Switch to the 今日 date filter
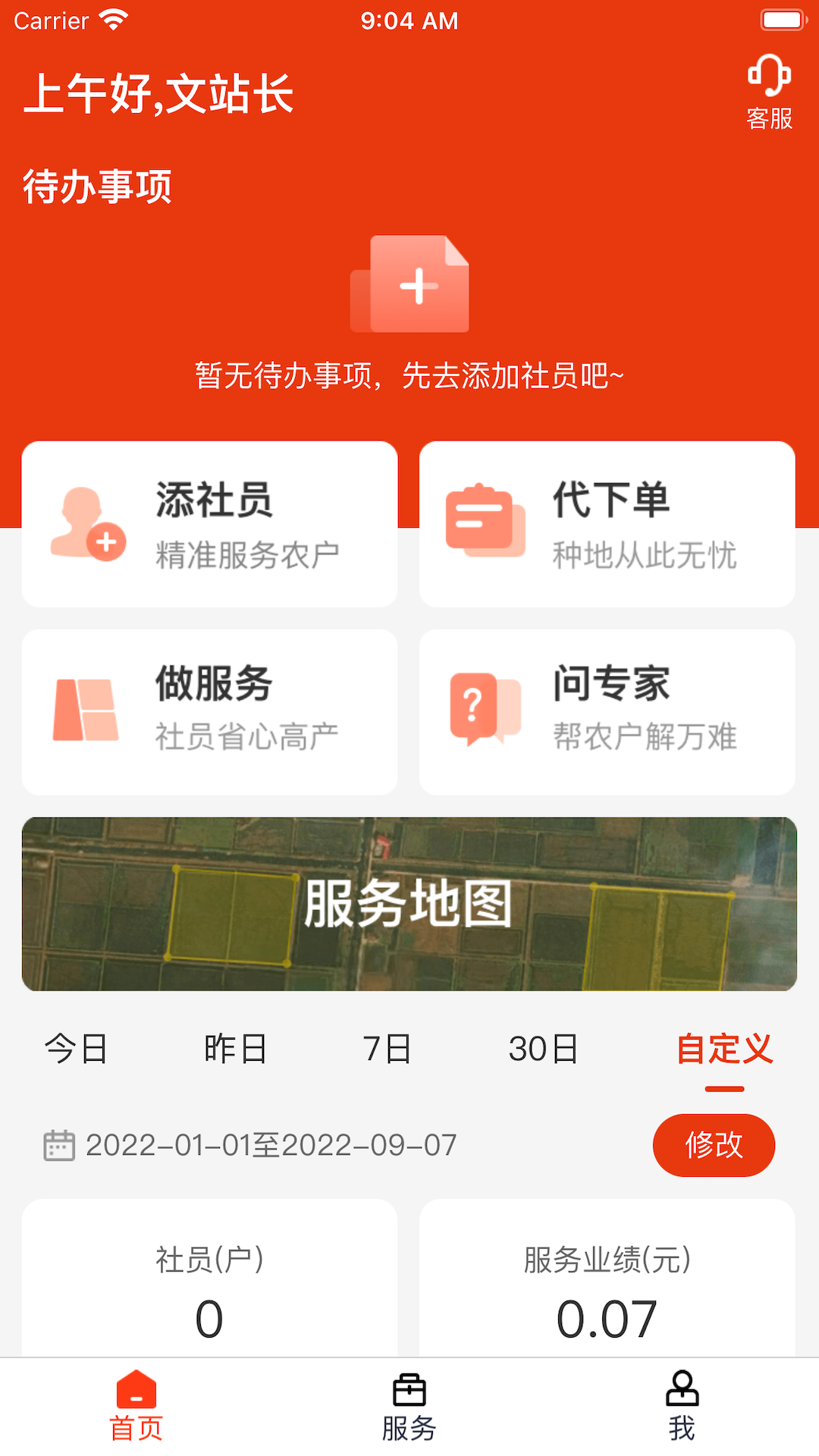Image resolution: width=819 pixels, height=1456 pixels. click(x=74, y=1050)
